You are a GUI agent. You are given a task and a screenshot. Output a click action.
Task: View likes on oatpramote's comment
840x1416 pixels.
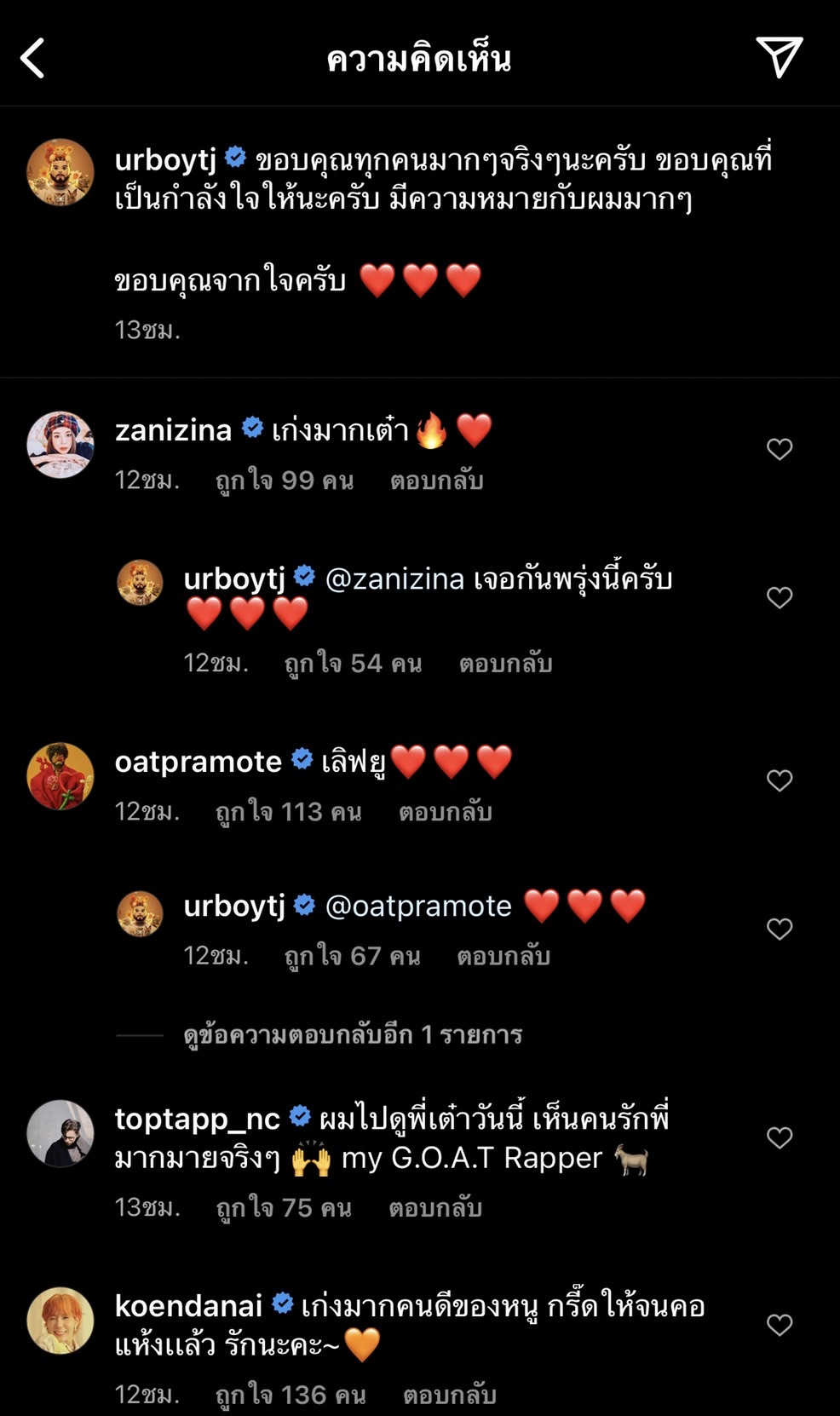[288, 812]
